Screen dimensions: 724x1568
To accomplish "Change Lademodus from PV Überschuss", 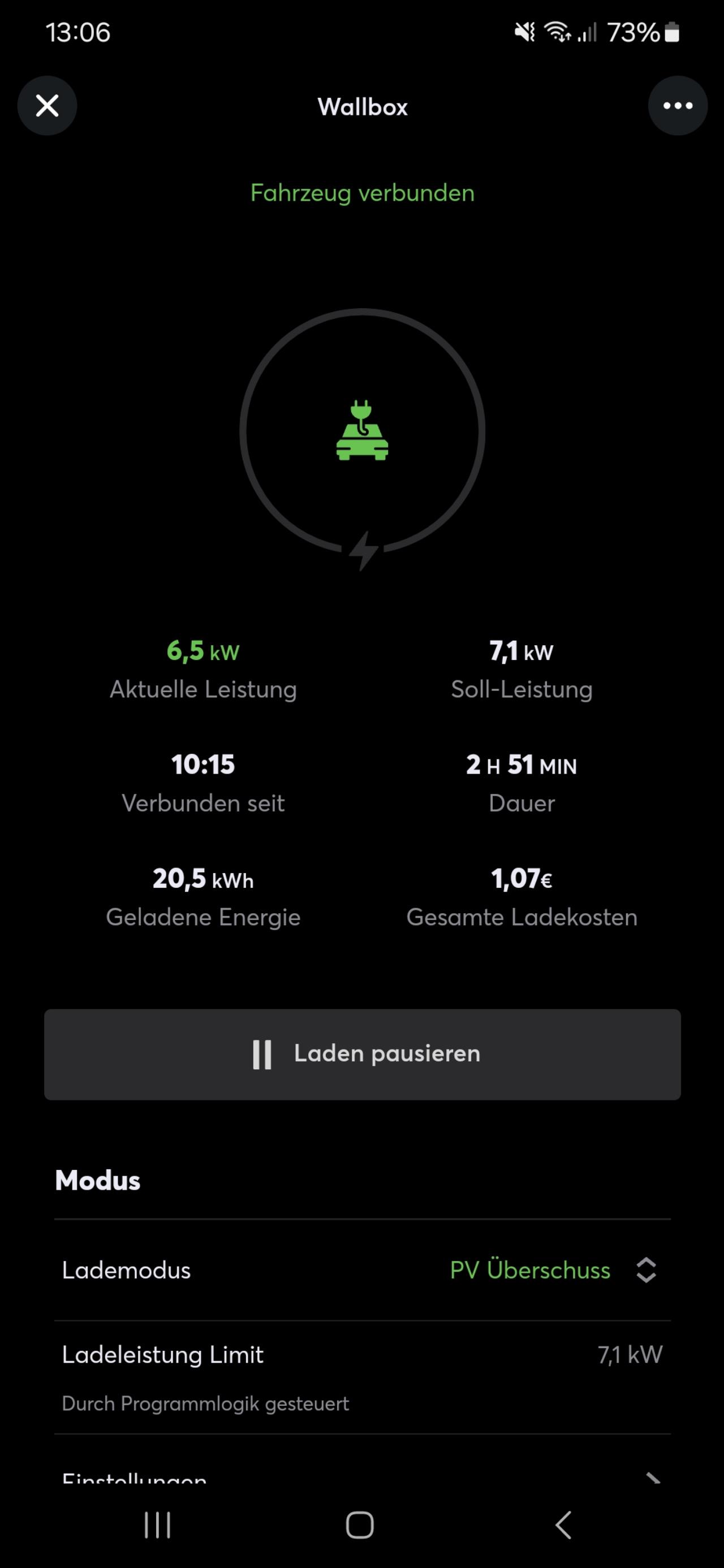I will pyautogui.click(x=363, y=1270).
